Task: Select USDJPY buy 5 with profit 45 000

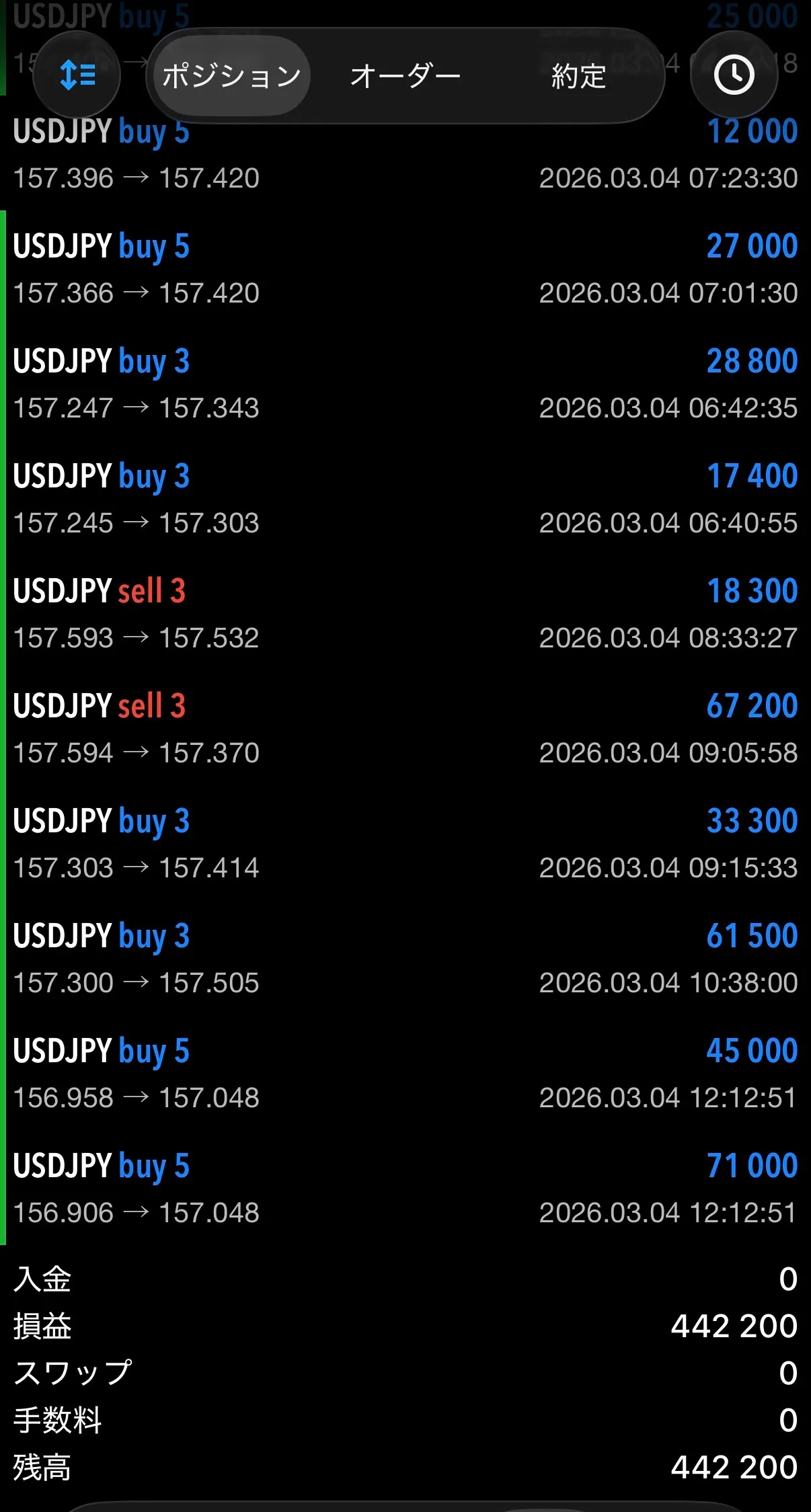Action: (x=405, y=1074)
